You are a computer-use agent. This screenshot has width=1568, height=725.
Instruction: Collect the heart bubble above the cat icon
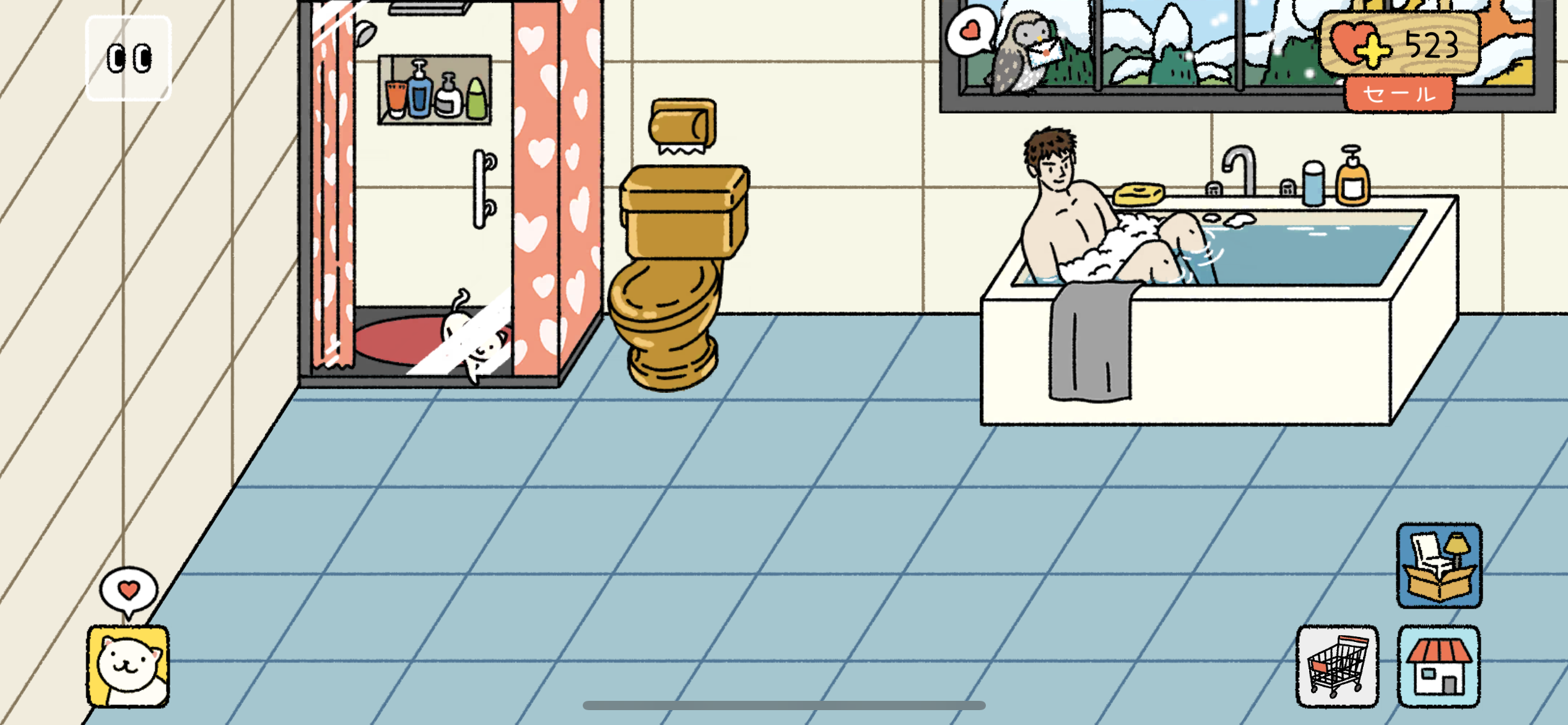tap(128, 590)
